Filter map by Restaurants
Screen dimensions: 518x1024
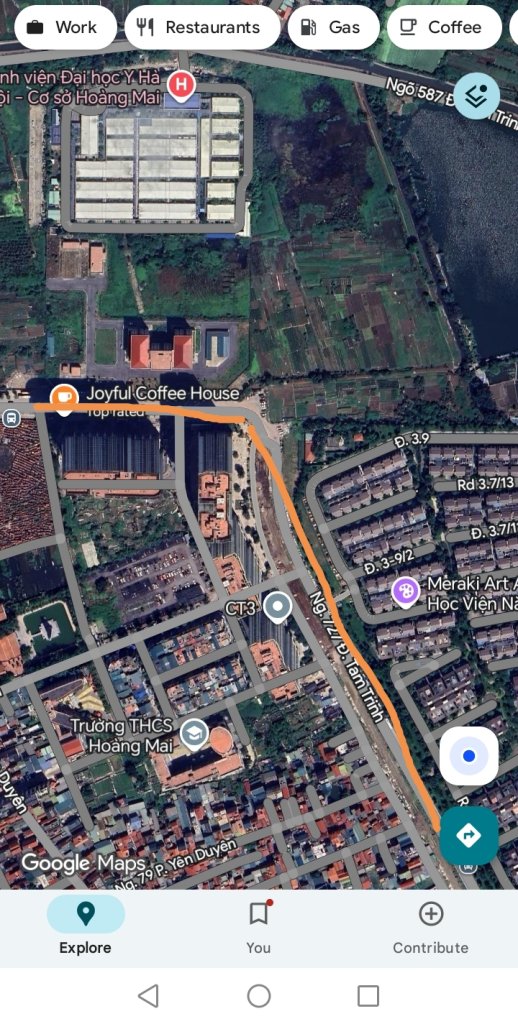point(202,27)
